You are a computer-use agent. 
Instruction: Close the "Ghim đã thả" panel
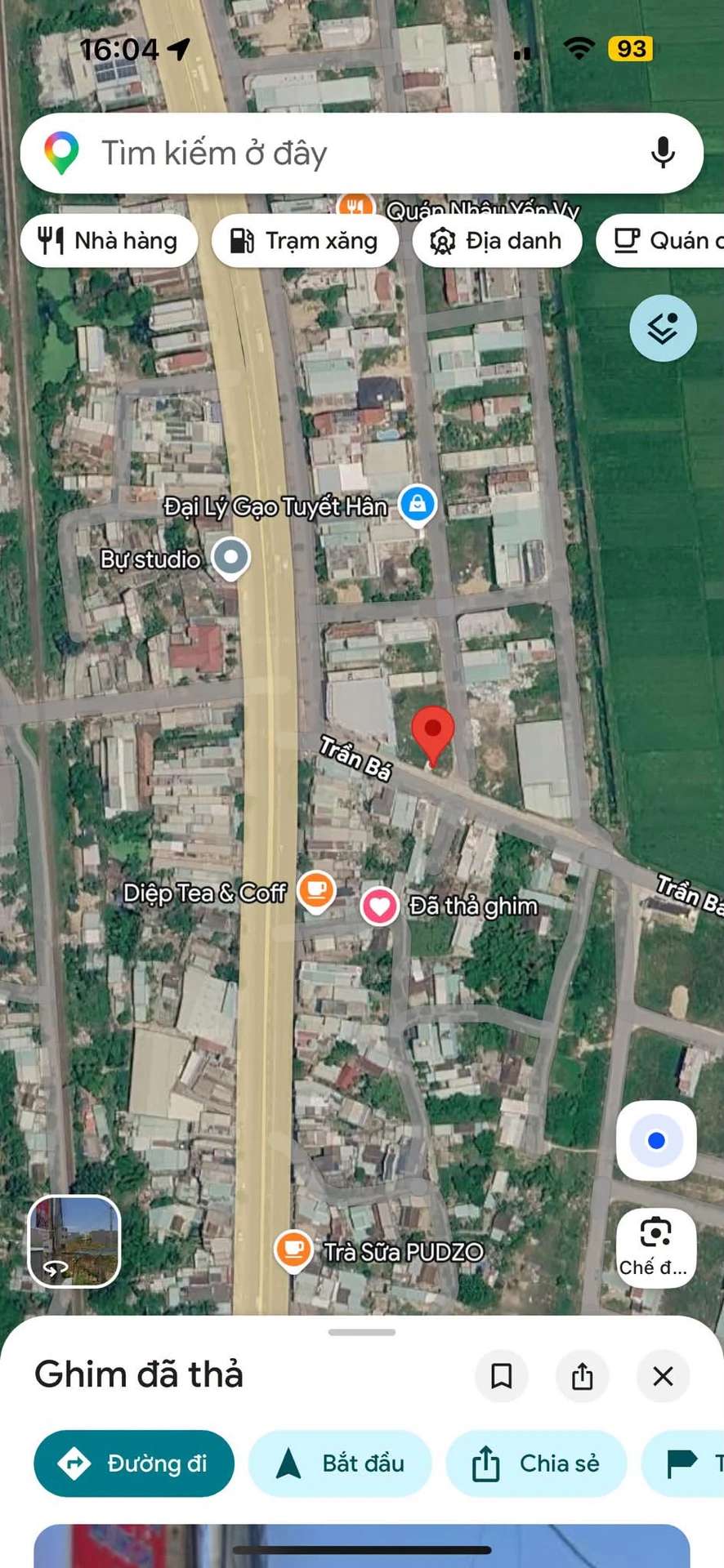(663, 1376)
